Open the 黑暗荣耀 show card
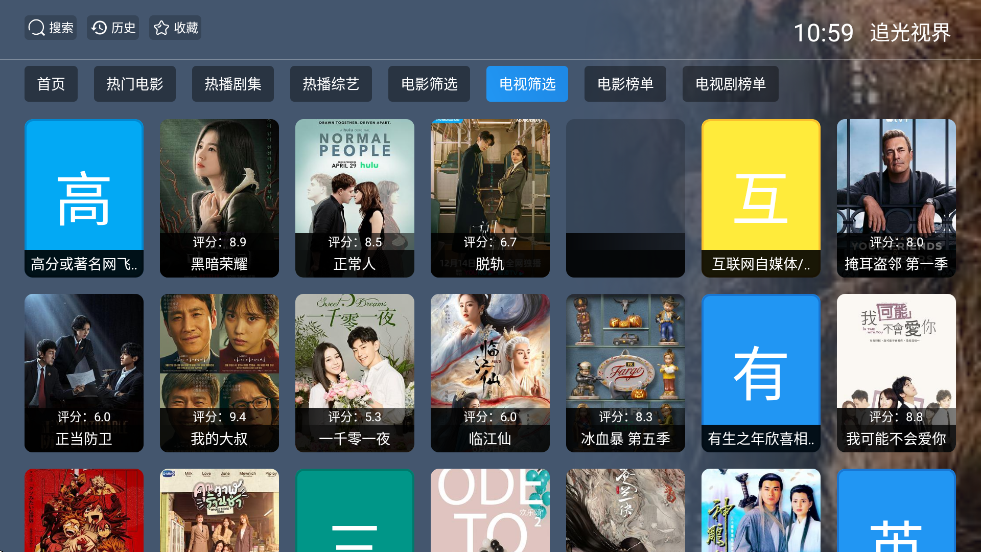The height and width of the screenshot is (552, 981). [x=219, y=198]
